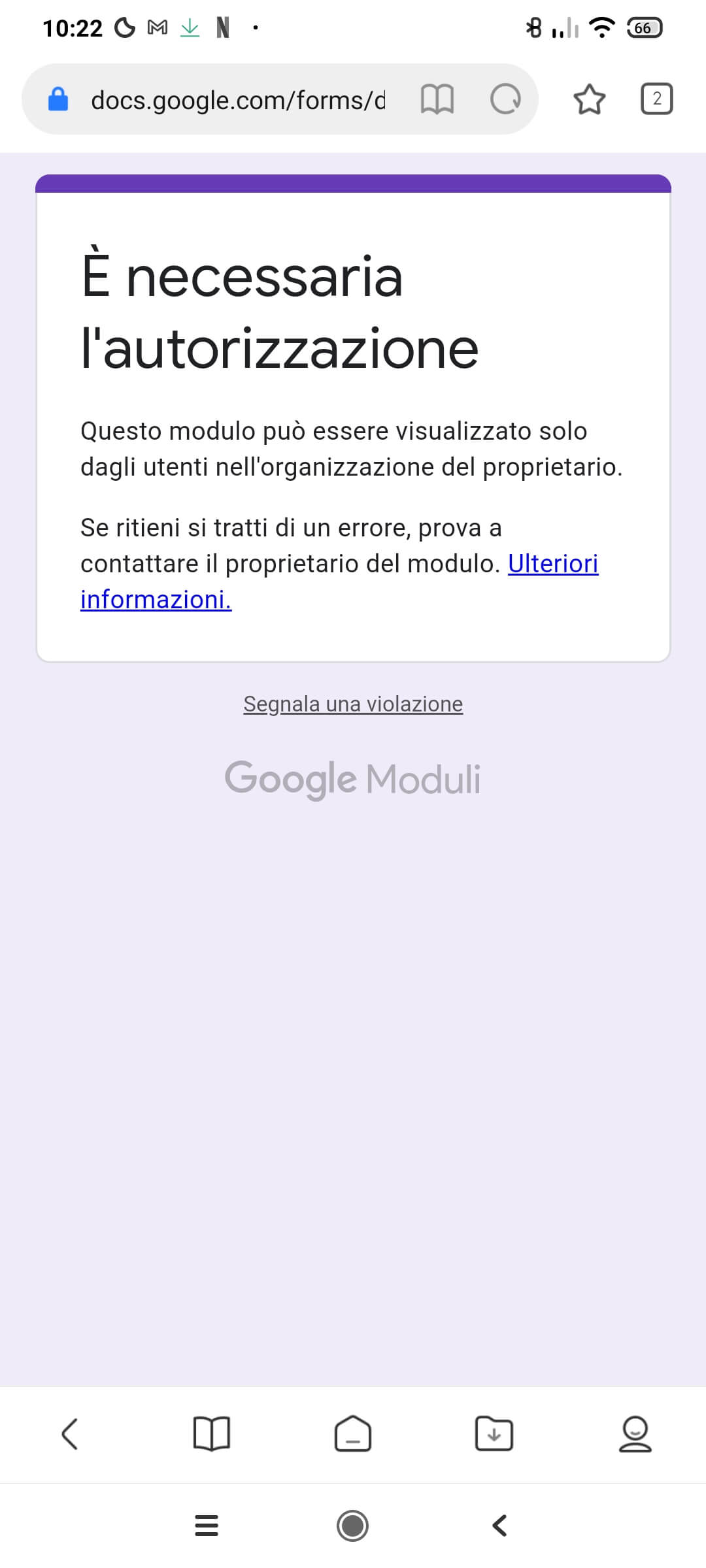Open the browser tab switcher showing 2 tabs

656,99
